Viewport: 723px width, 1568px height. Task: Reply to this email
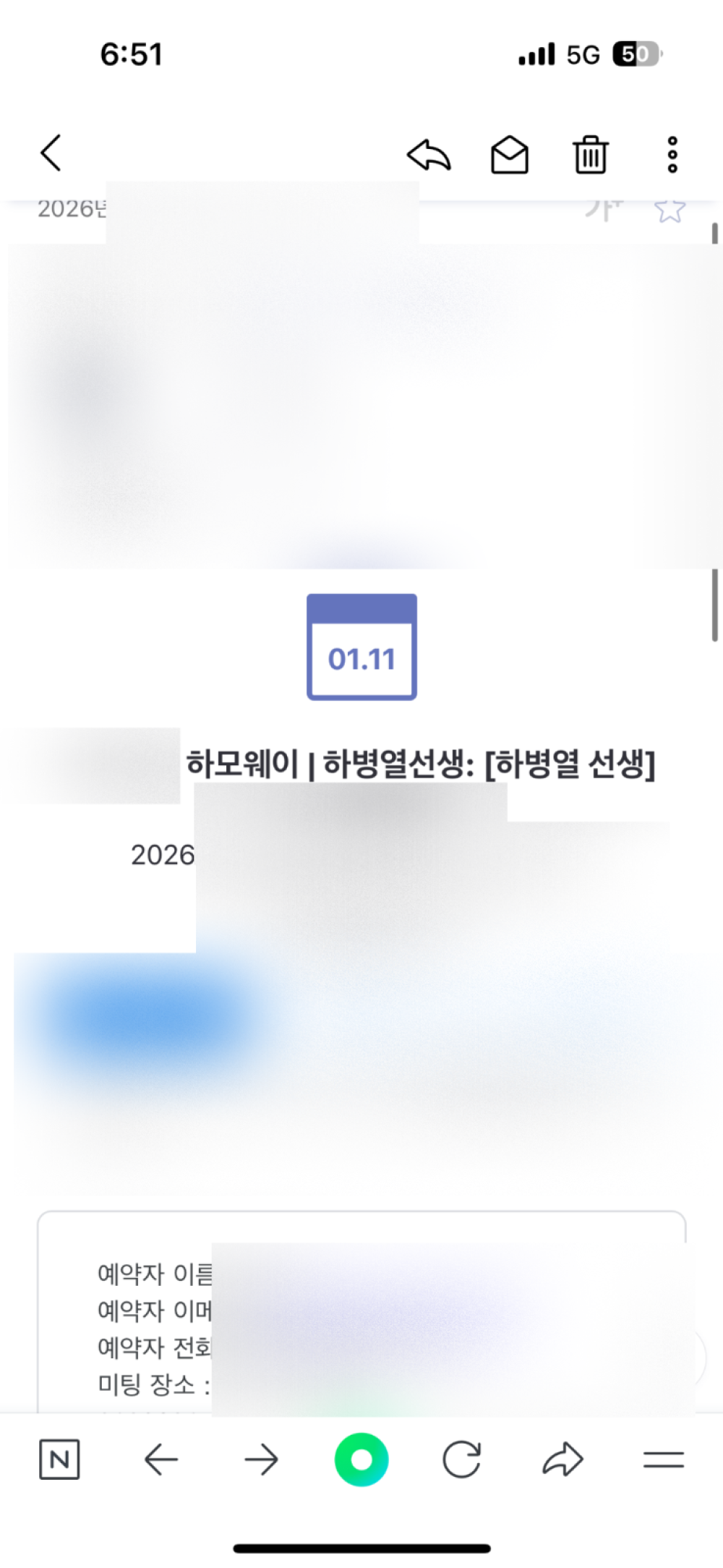click(x=429, y=154)
